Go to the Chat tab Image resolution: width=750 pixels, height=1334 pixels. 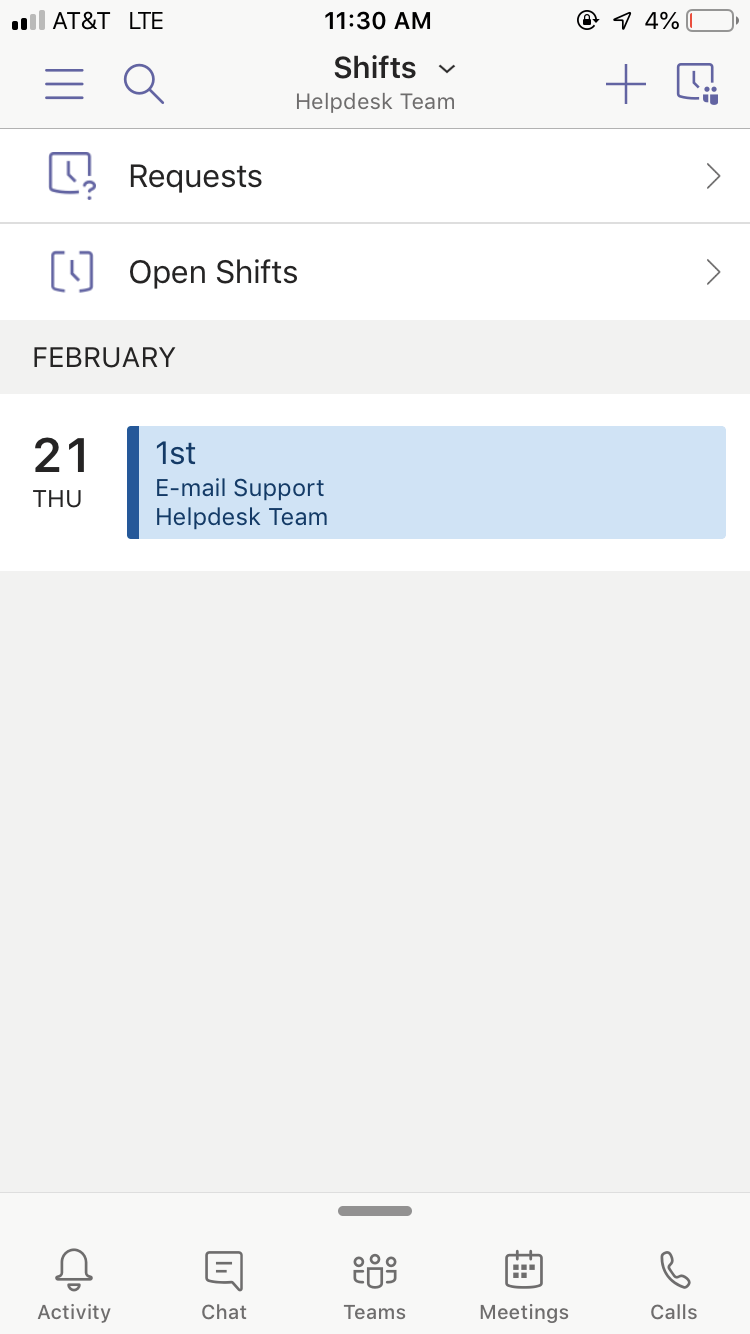[224, 1284]
